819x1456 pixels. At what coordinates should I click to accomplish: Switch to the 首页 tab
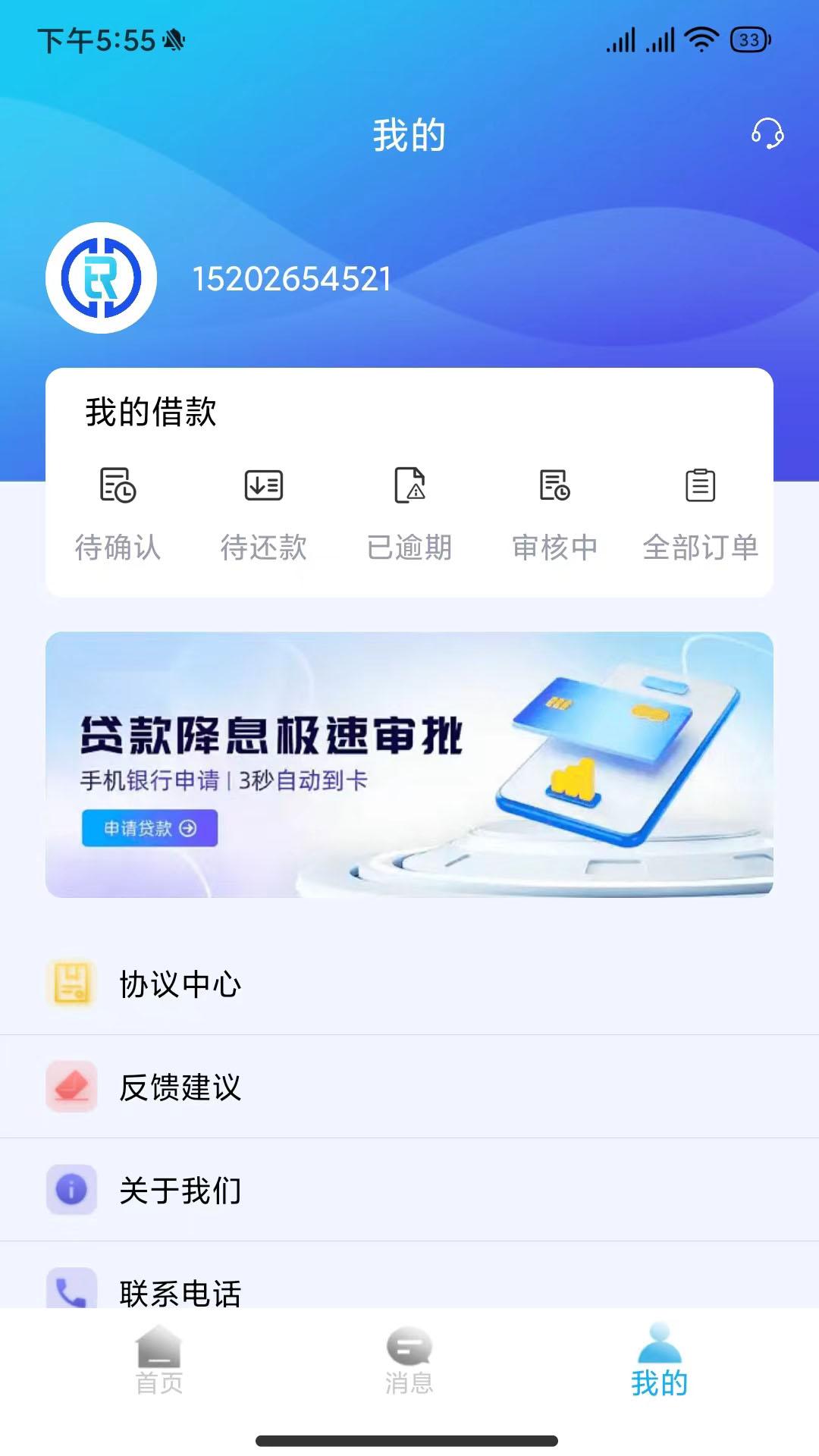159,1361
